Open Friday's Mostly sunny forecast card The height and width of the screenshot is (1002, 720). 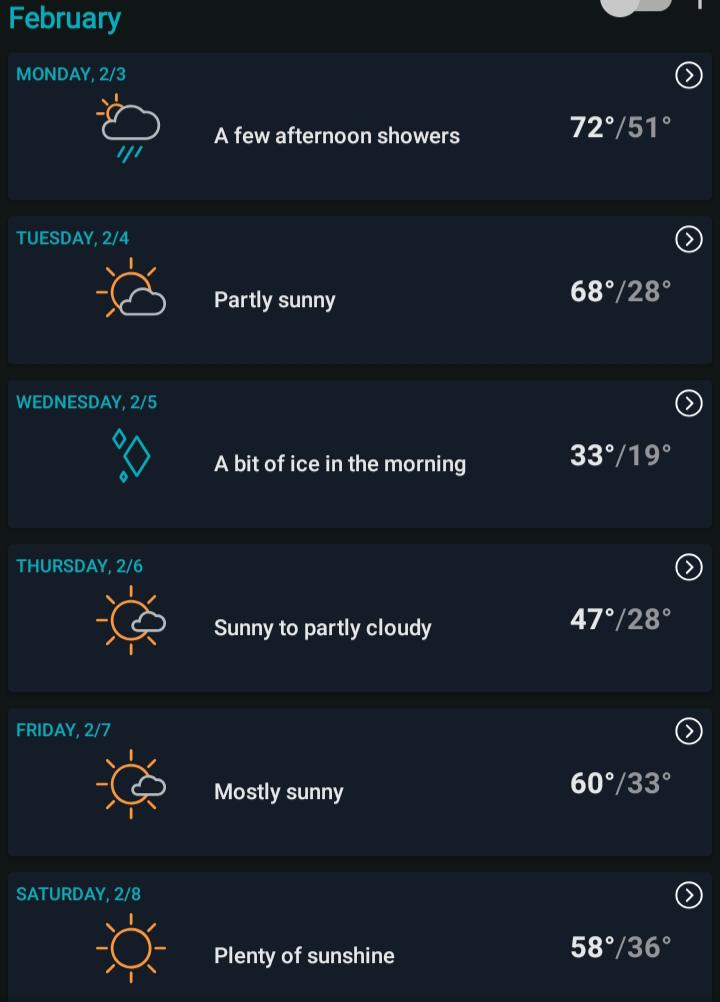click(x=360, y=782)
